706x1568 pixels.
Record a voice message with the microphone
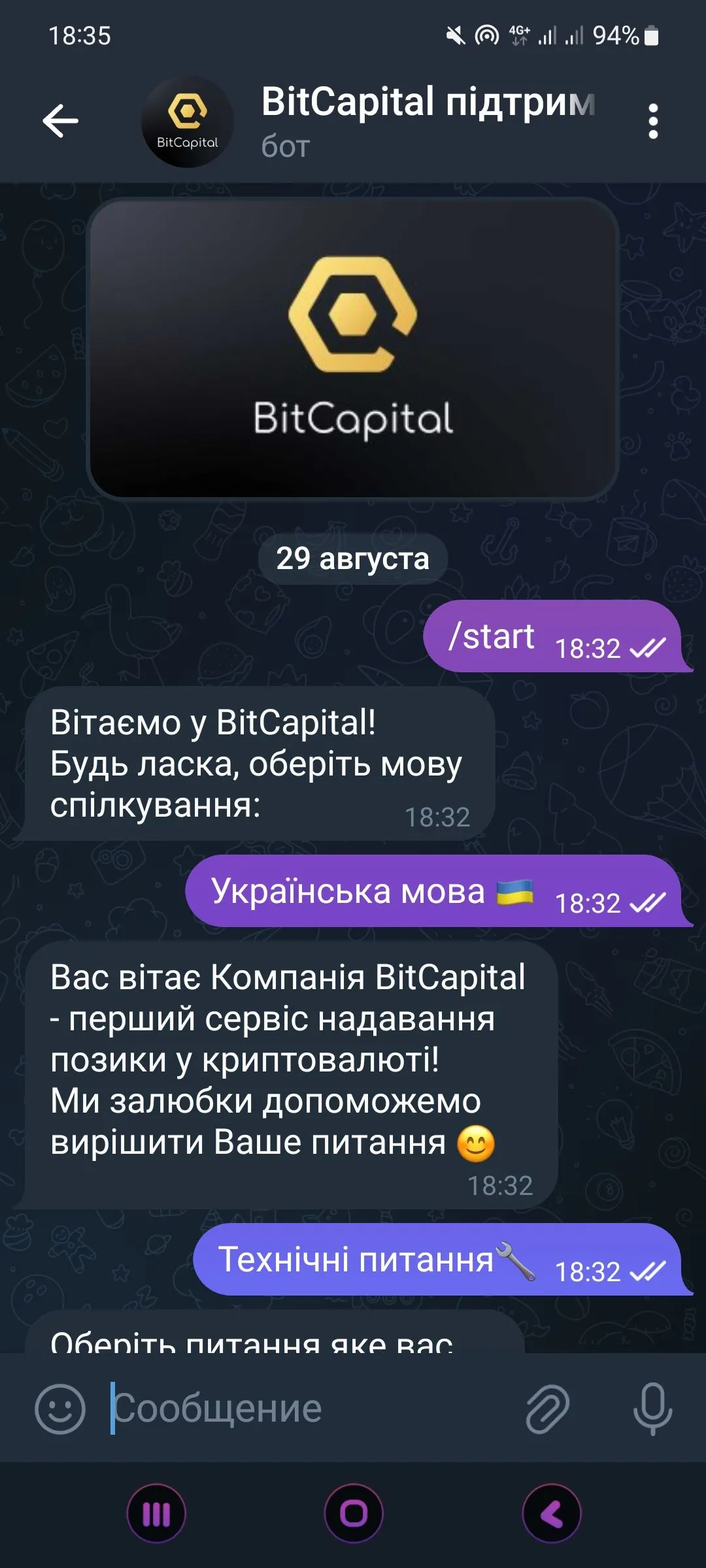point(652,1409)
